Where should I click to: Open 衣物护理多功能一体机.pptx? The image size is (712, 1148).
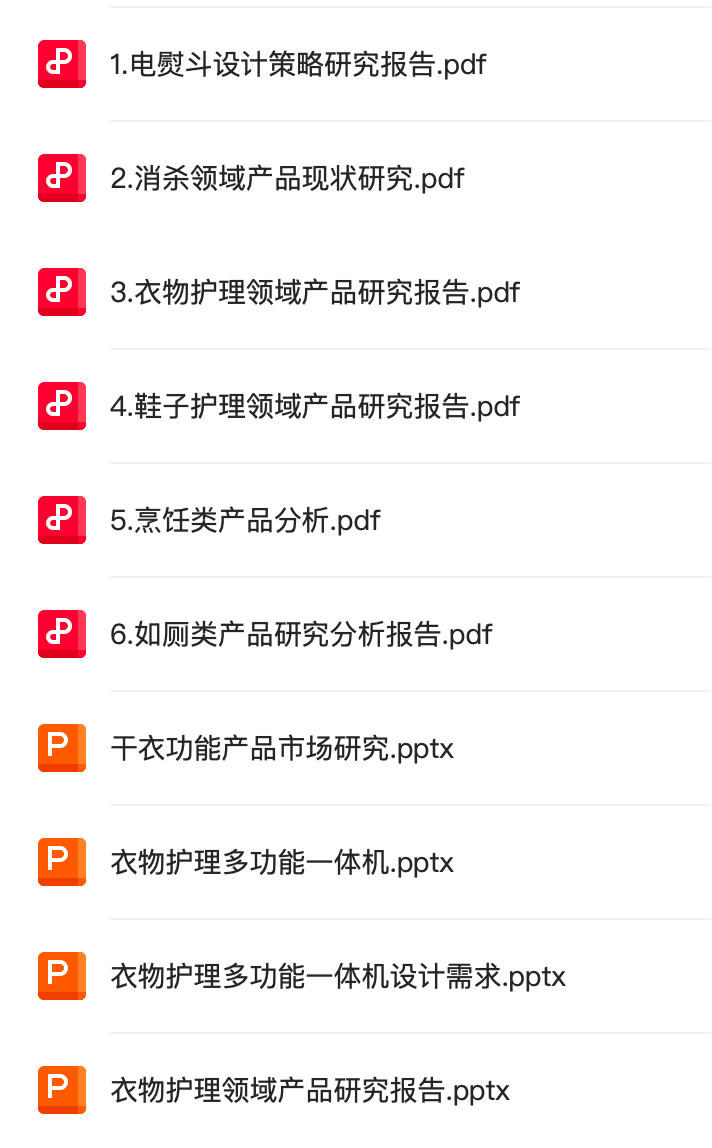[282, 863]
